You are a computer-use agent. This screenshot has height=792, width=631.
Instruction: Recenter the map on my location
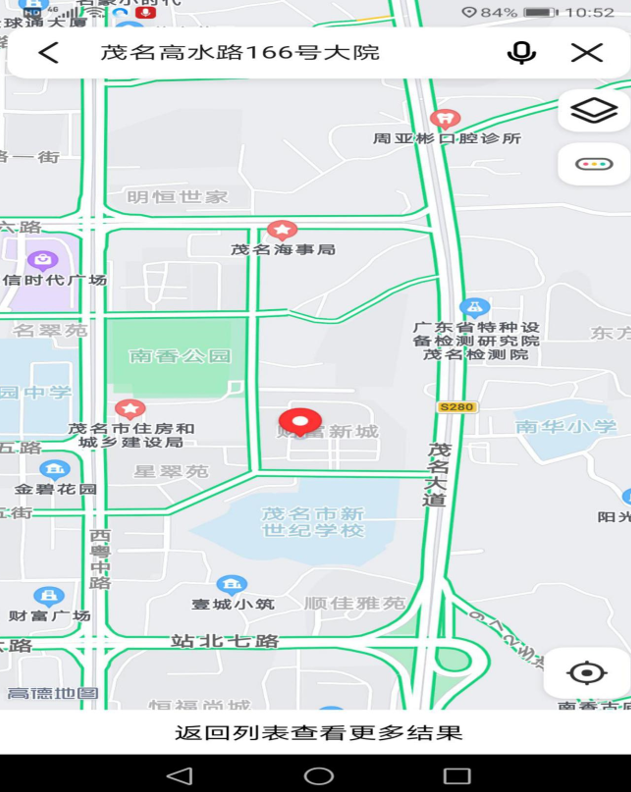pos(587,673)
